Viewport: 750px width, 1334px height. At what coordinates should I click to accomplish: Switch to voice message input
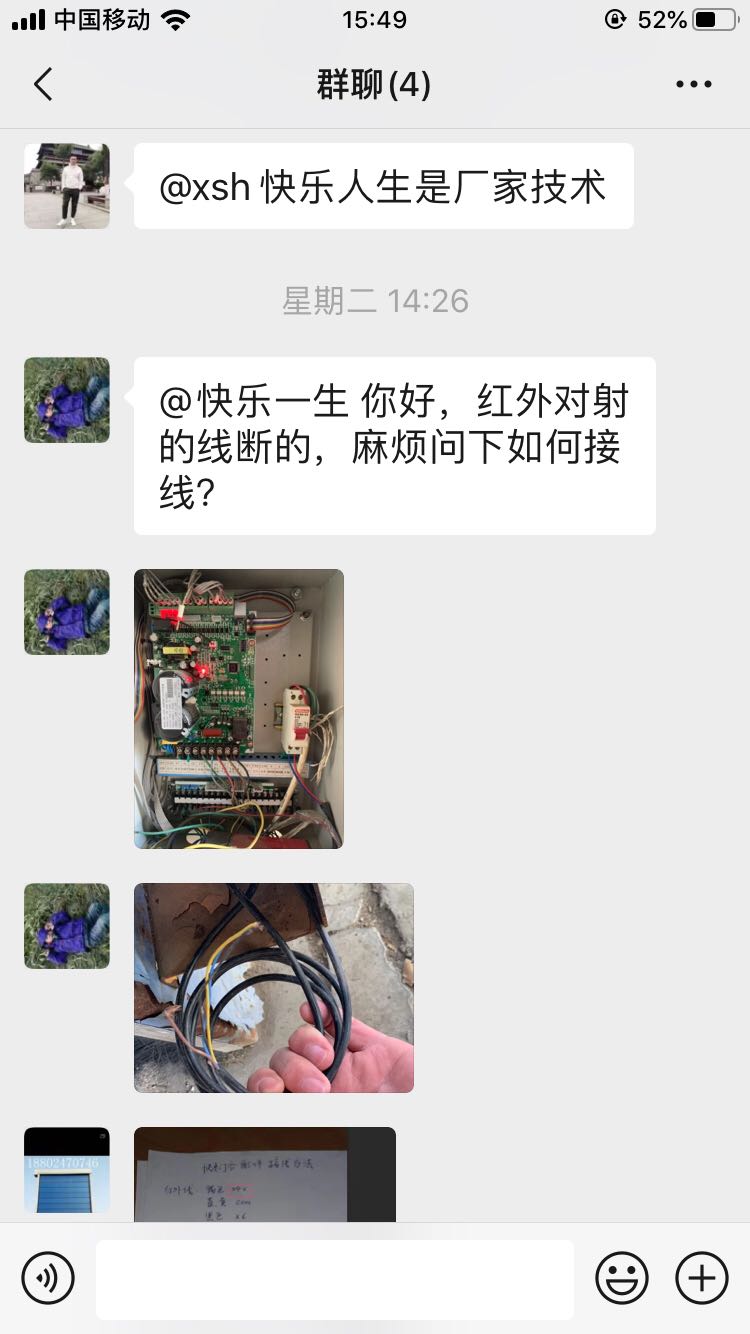(48, 1278)
